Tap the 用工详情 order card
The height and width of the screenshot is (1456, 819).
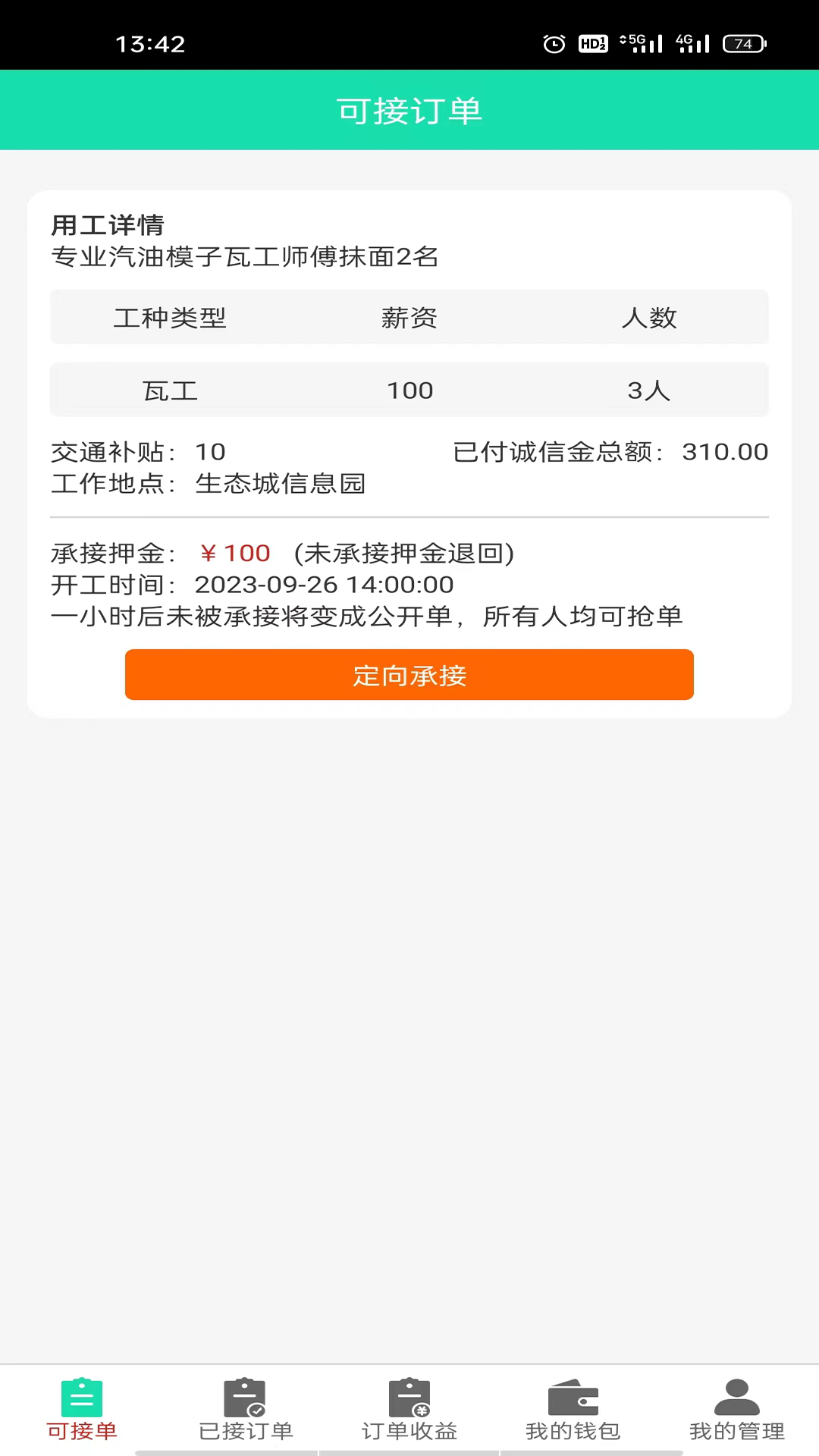(x=409, y=455)
